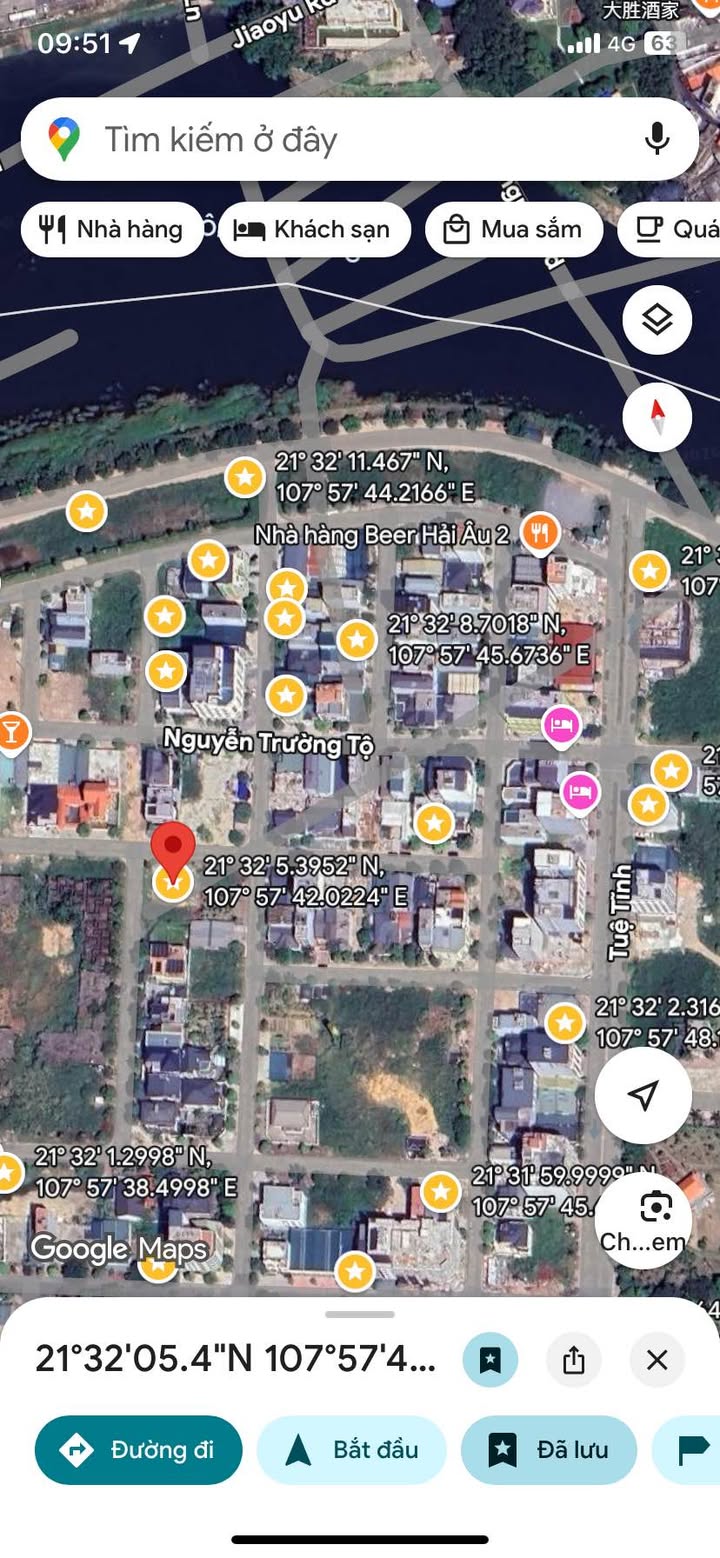Viewport: 720px width, 1558px height.
Task: Tap the bookmark icon beside the coordinates
Action: (x=490, y=1360)
